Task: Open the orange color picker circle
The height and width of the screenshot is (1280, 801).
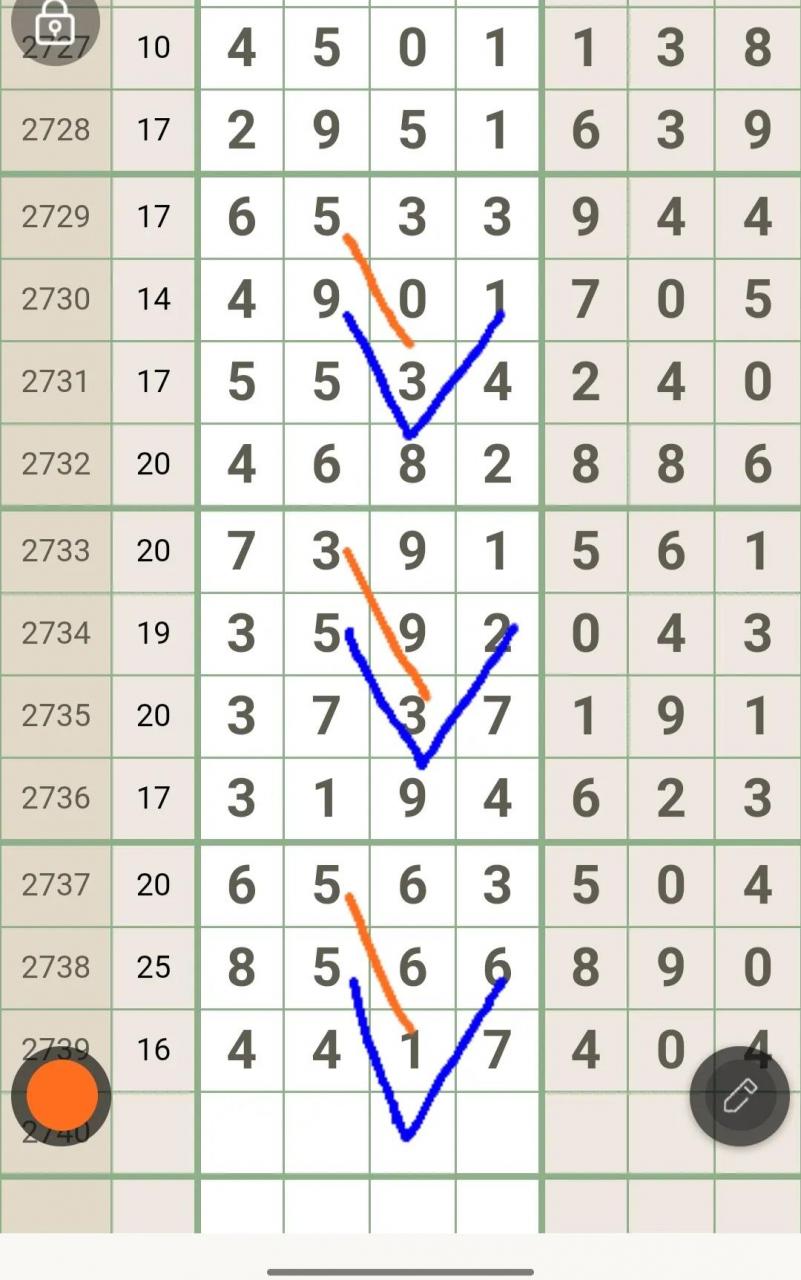Action: 61,1095
